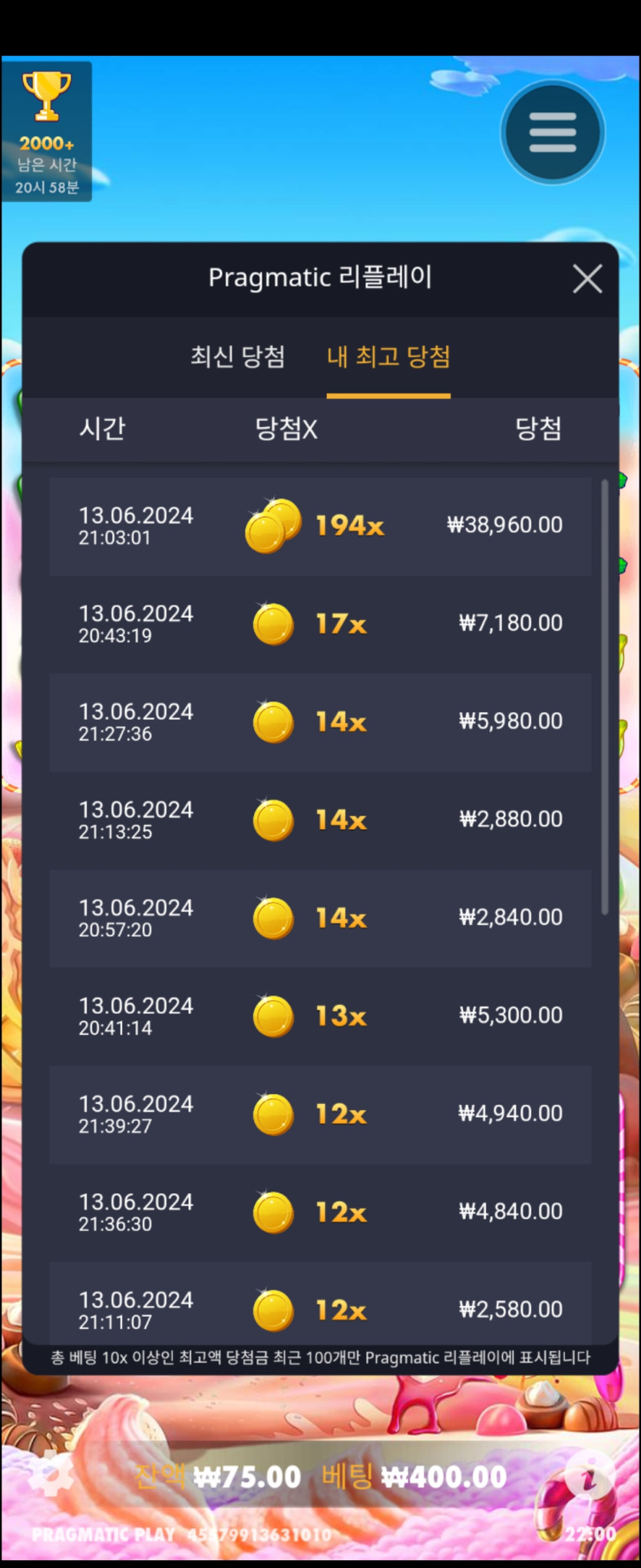Open the replay row timed 20:57:20
Screen dimensions: 641x1568
(x=320, y=918)
